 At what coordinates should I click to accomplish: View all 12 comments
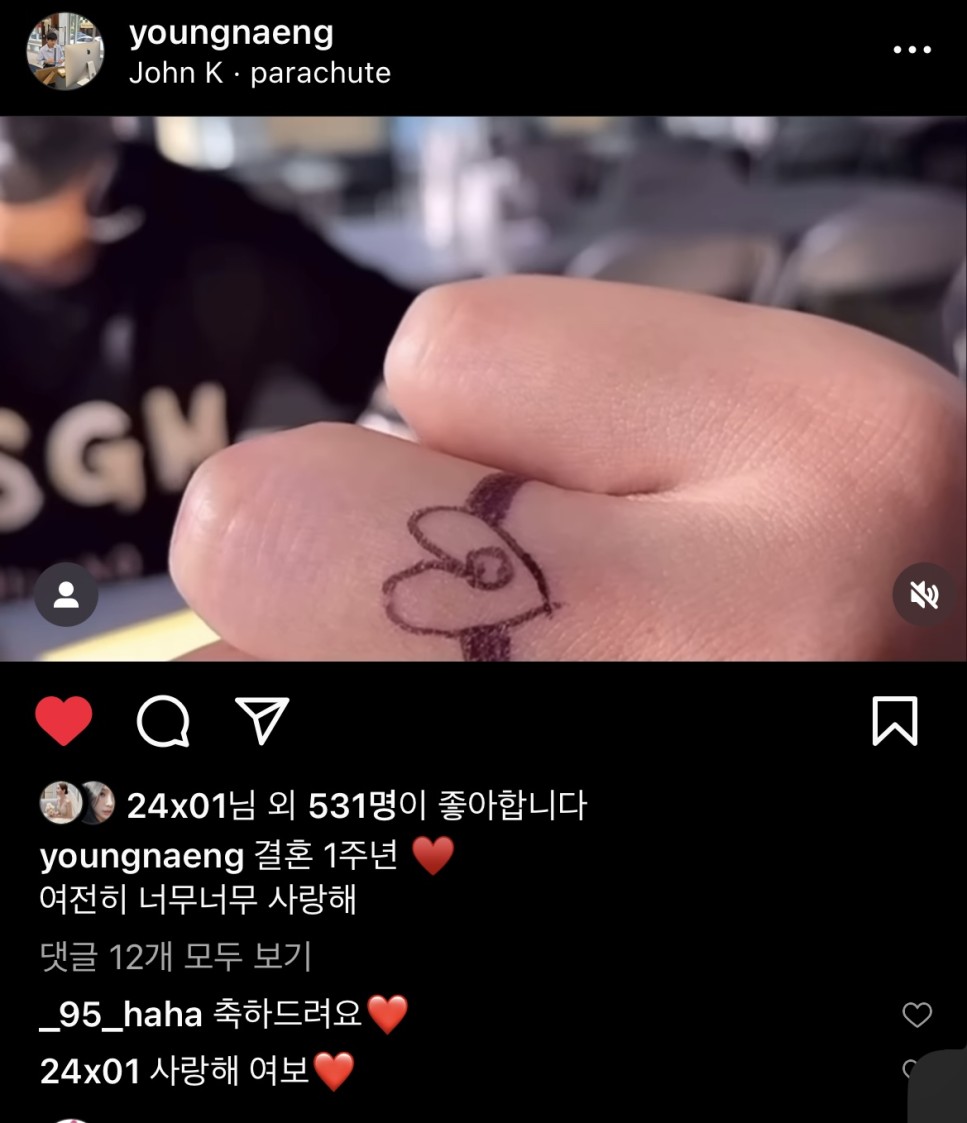(x=176, y=957)
